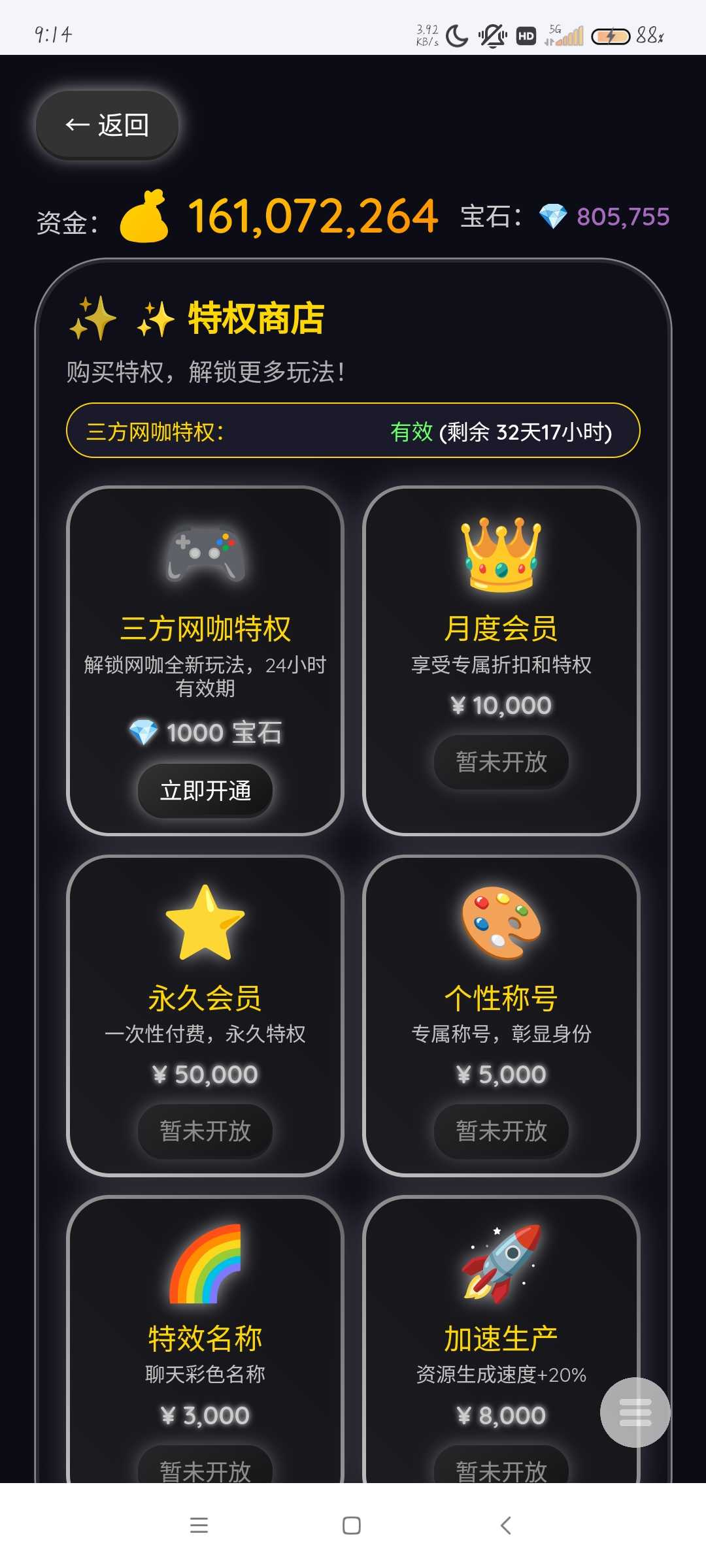Tap 暂未开放 under 月度会员
This screenshot has height=1568, width=706.
coord(501,762)
